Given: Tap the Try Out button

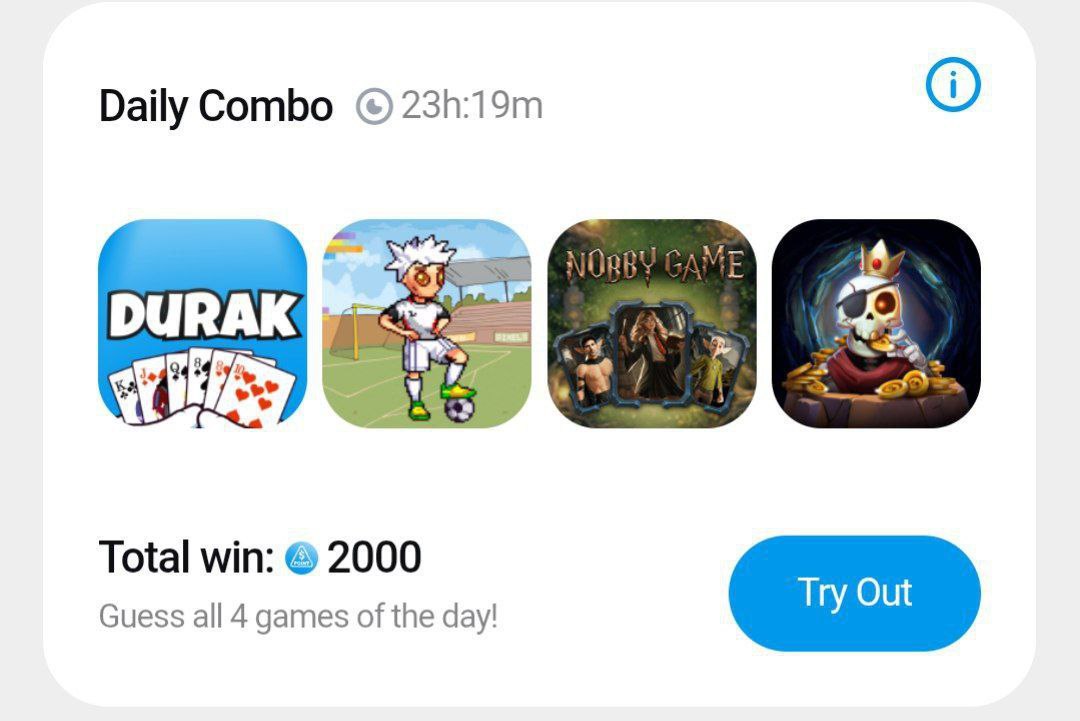Looking at the screenshot, I should [854, 593].
